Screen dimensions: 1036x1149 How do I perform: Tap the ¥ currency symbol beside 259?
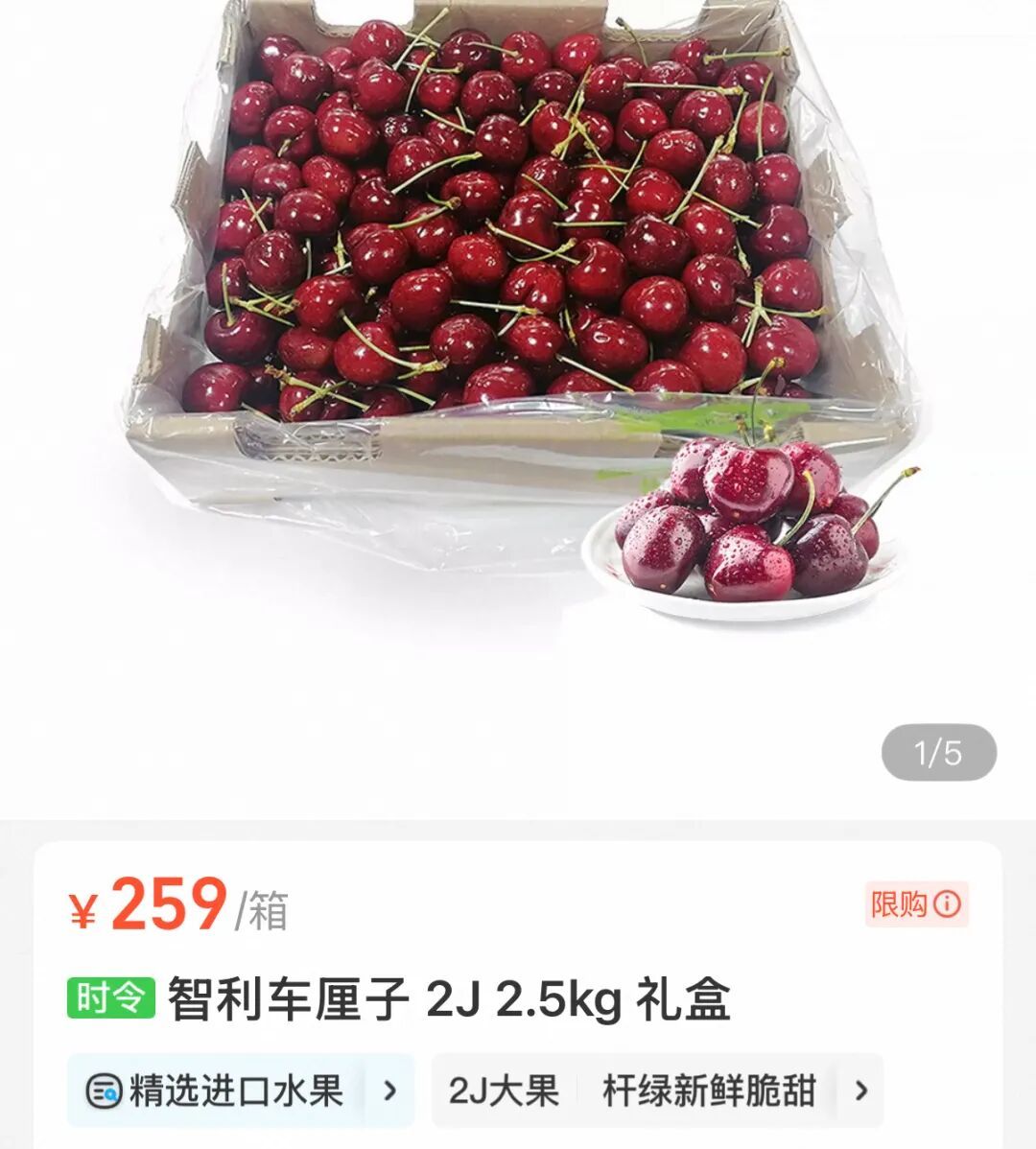[x=83, y=905]
